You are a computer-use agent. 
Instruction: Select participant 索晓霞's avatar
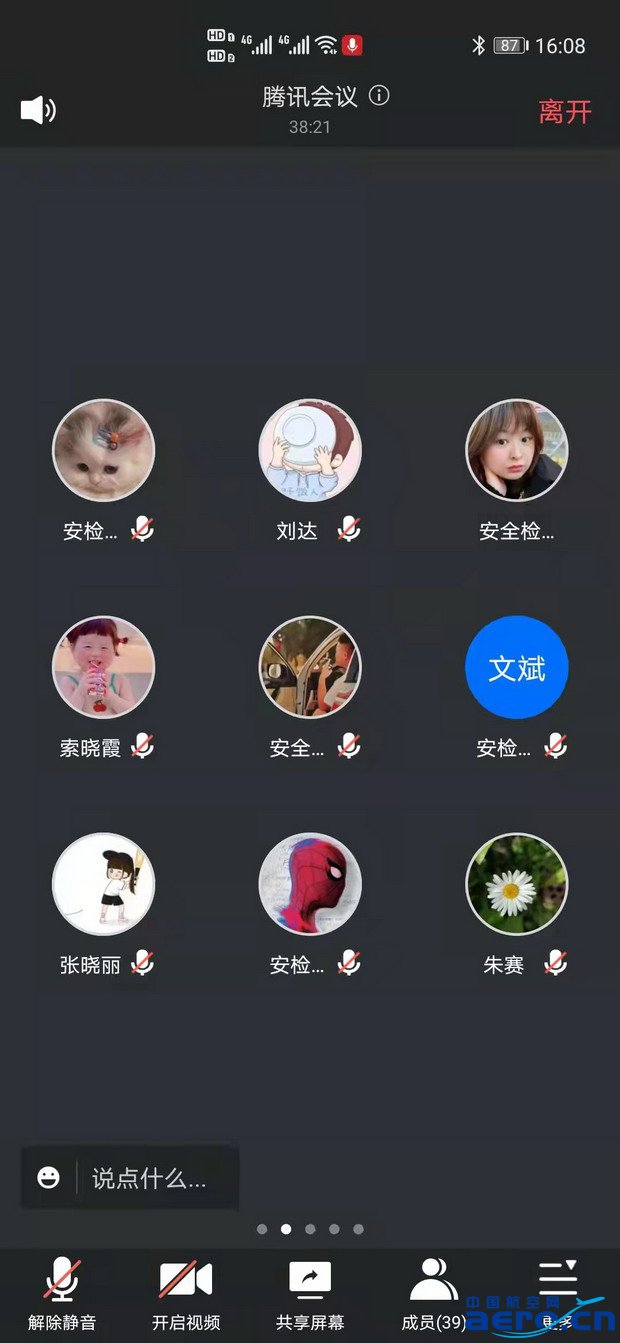(103, 667)
